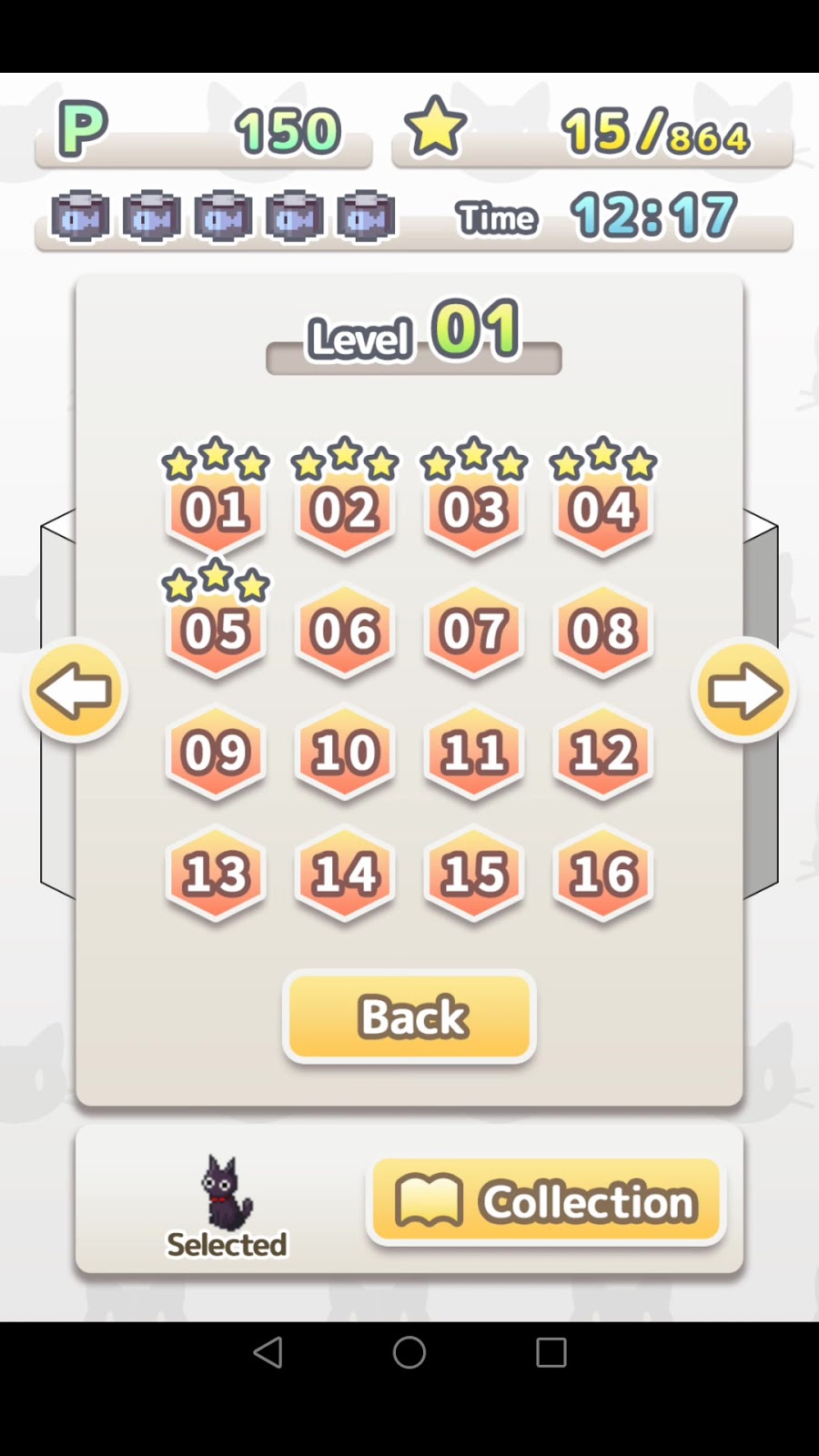This screenshot has width=819, height=1456.
Task: Select stage 07
Action: click(474, 632)
